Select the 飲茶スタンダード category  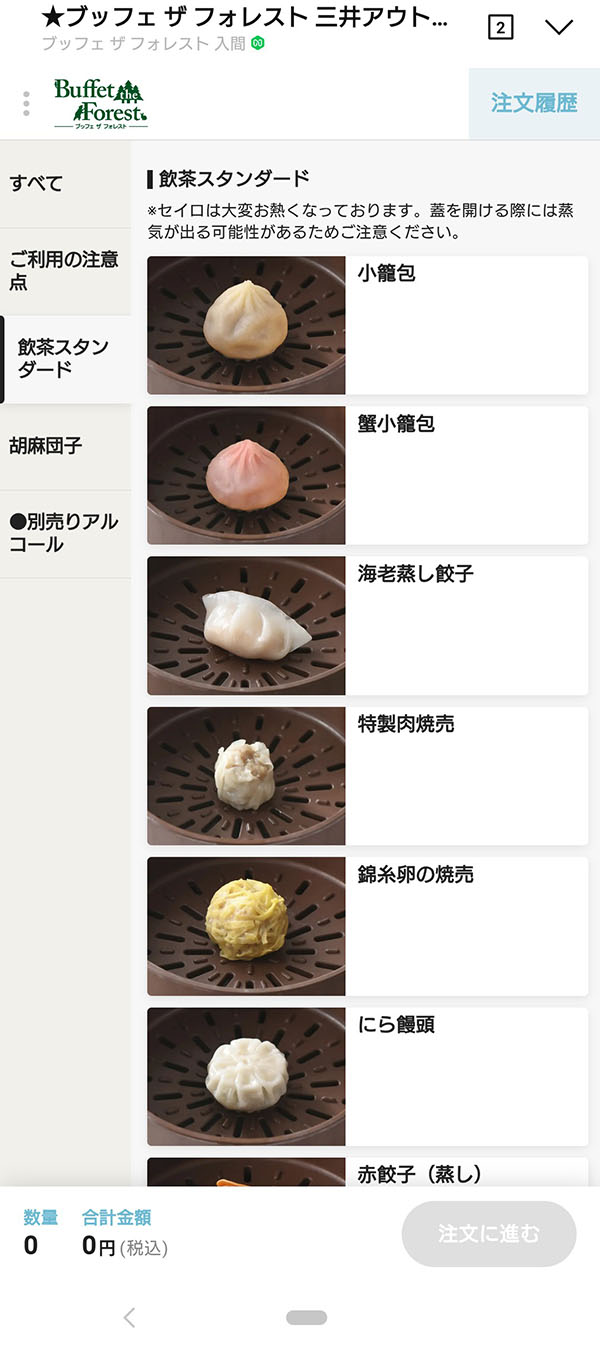point(67,359)
